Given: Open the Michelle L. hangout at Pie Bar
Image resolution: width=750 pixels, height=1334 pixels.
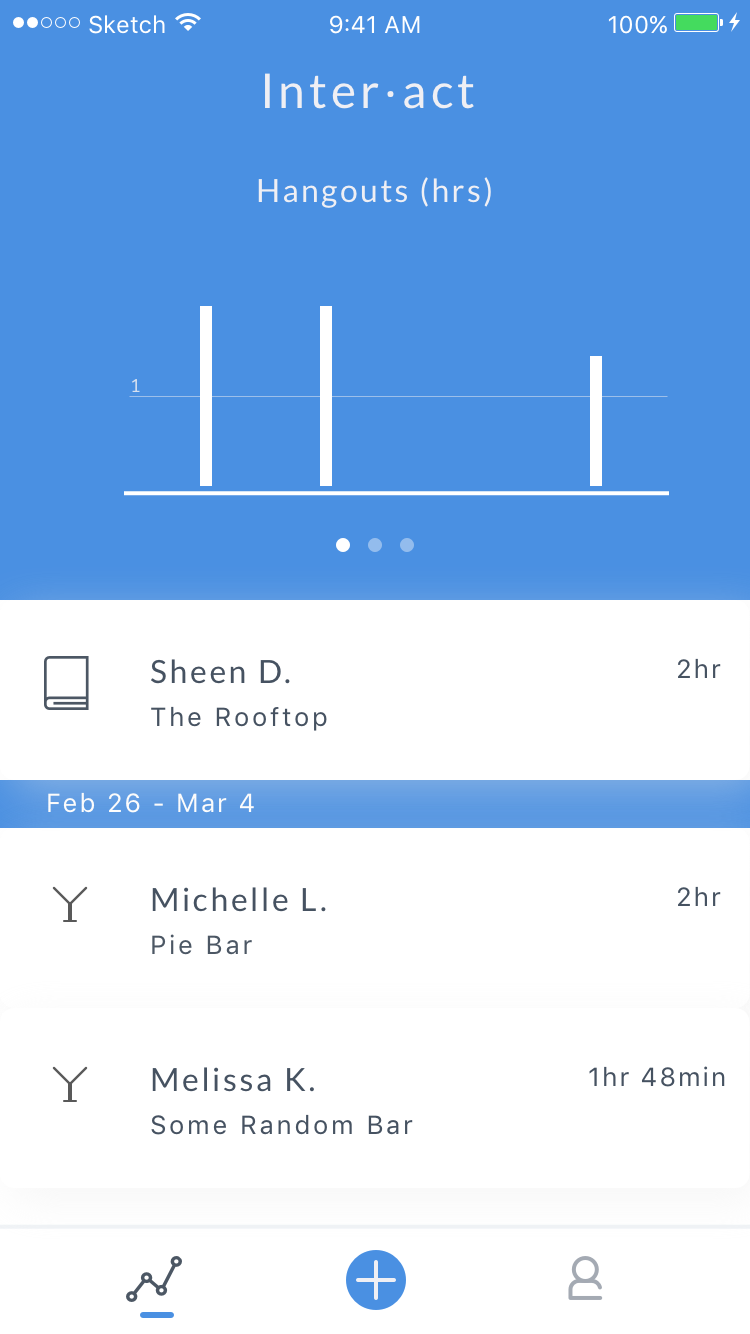Looking at the screenshot, I should point(375,917).
